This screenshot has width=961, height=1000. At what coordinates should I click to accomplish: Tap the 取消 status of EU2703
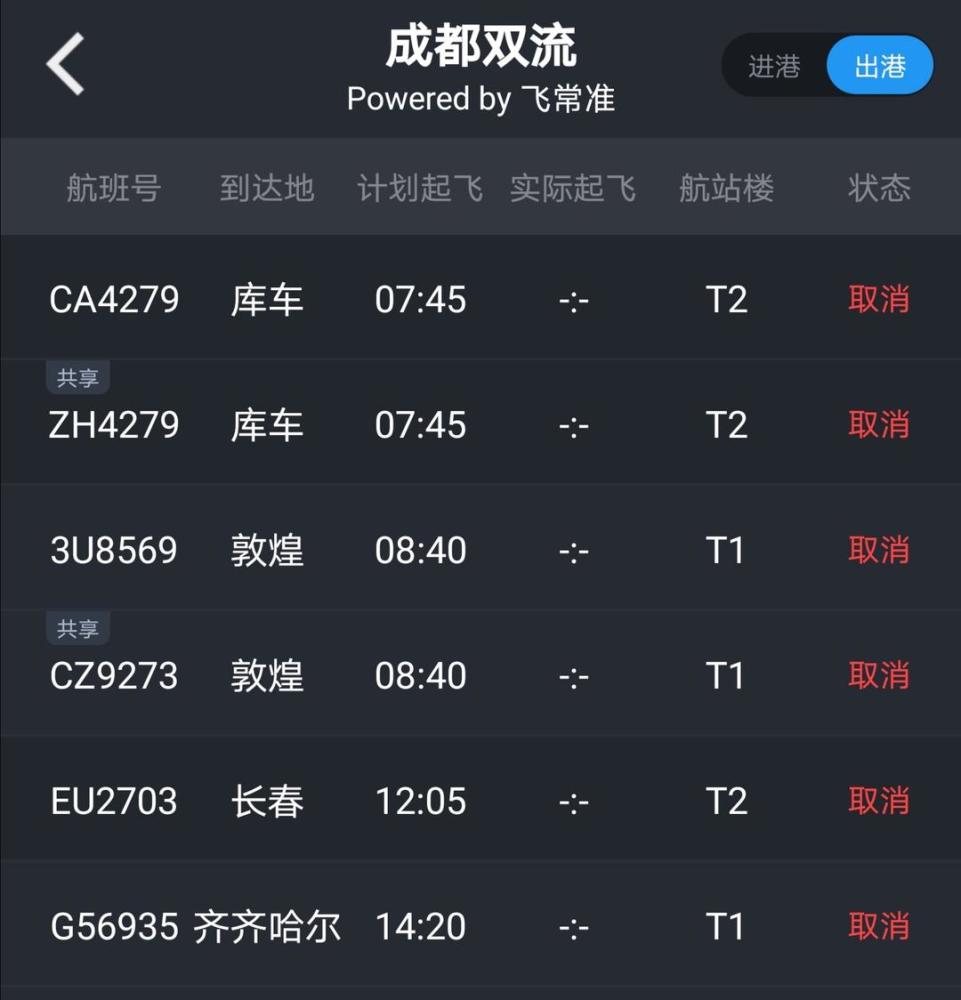pyautogui.click(x=881, y=801)
